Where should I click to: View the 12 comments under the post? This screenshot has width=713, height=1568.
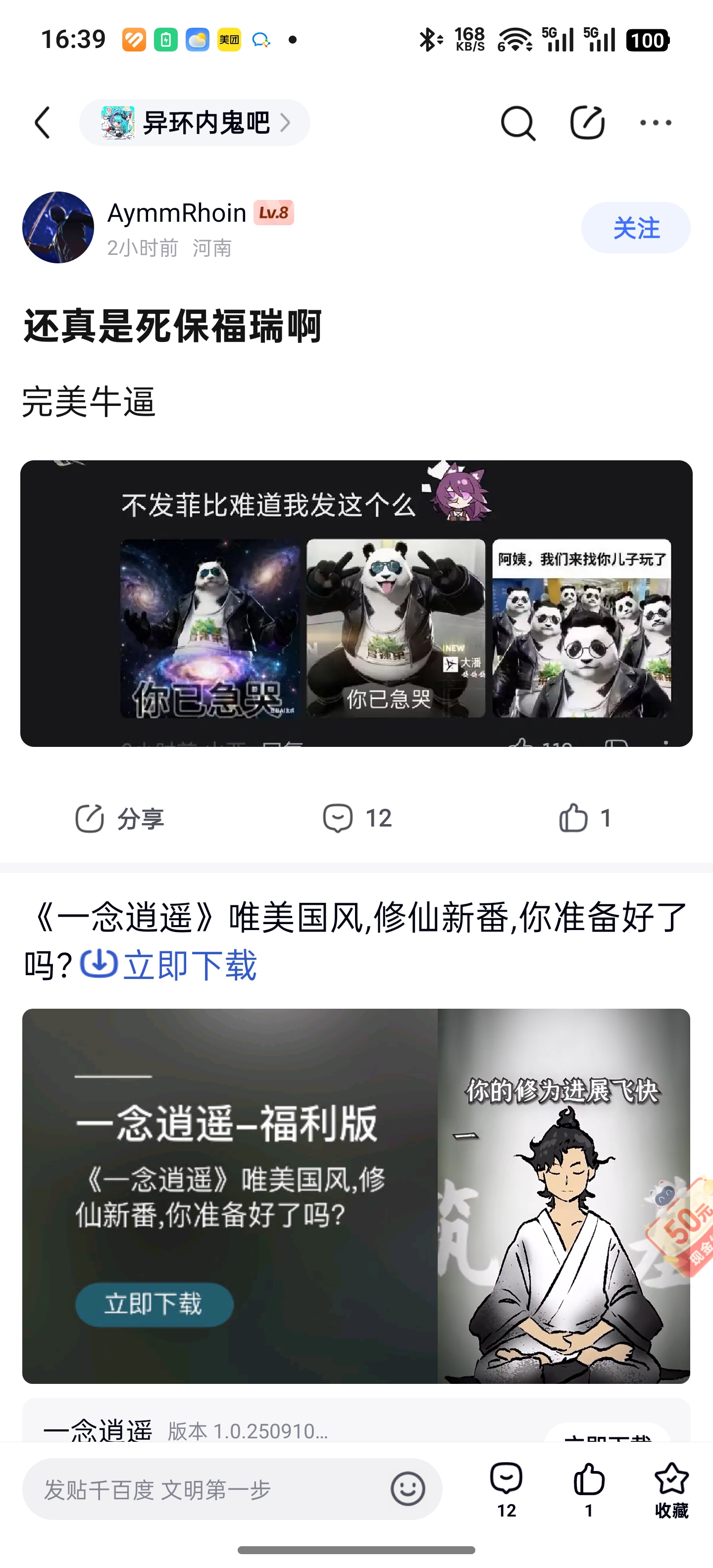357,818
